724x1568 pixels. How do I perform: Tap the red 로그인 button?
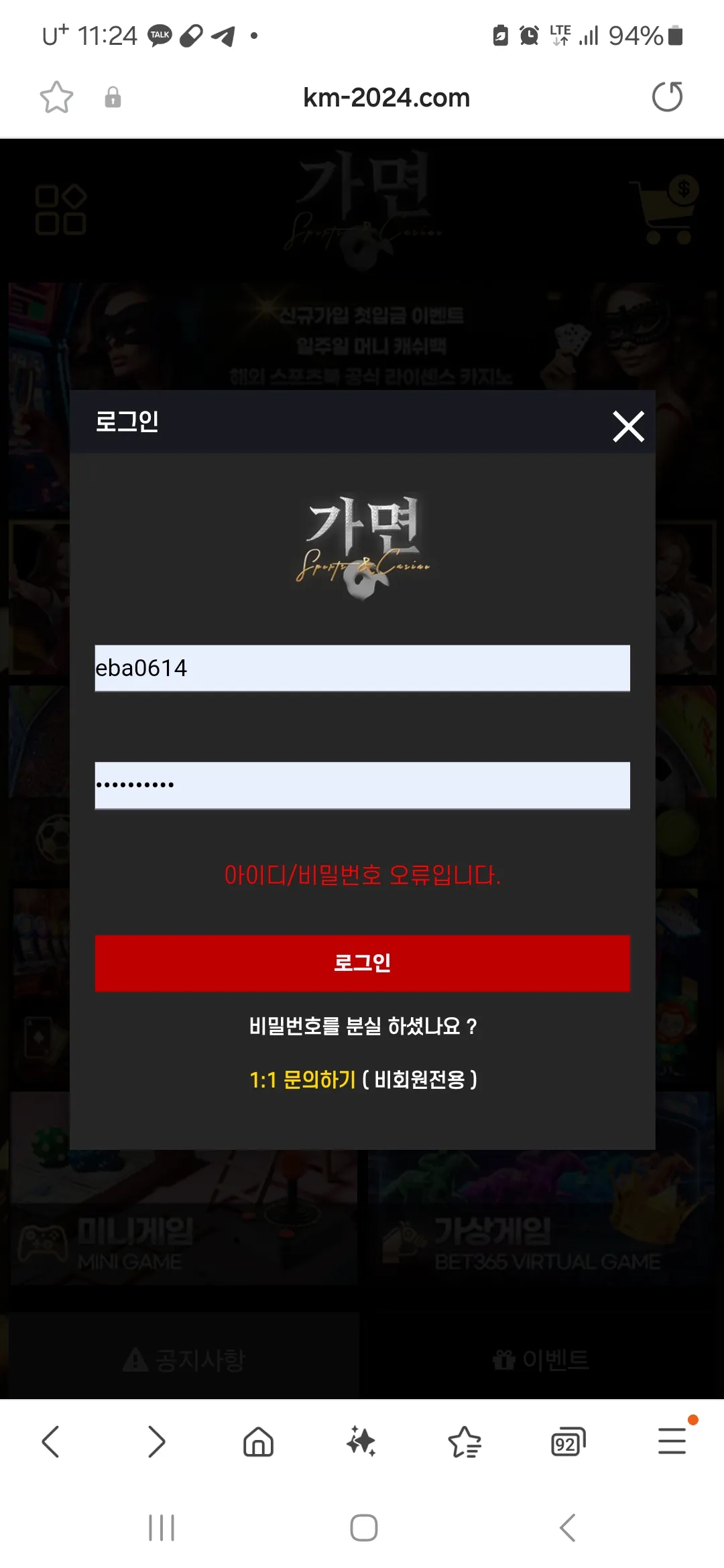point(362,963)
